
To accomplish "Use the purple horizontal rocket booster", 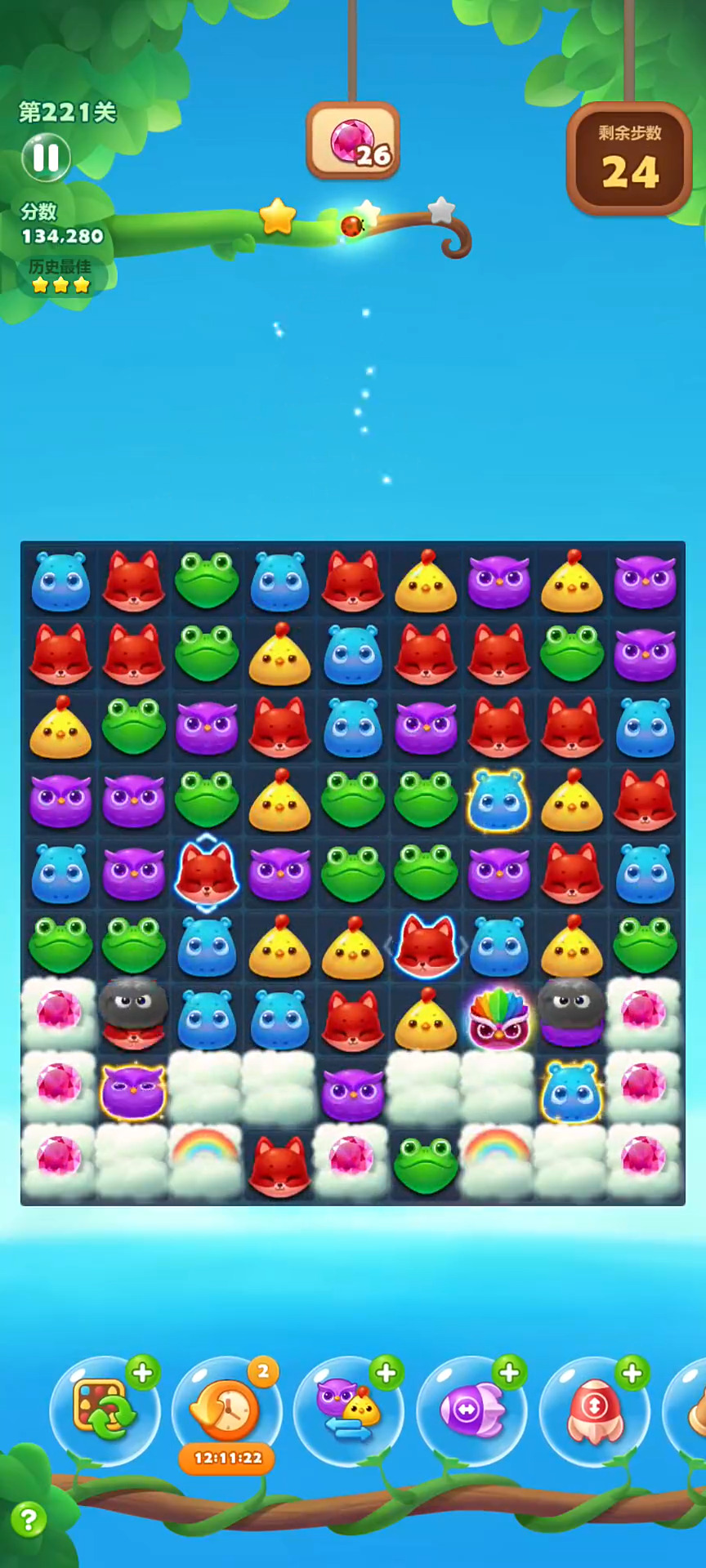I will point(471,1410).
